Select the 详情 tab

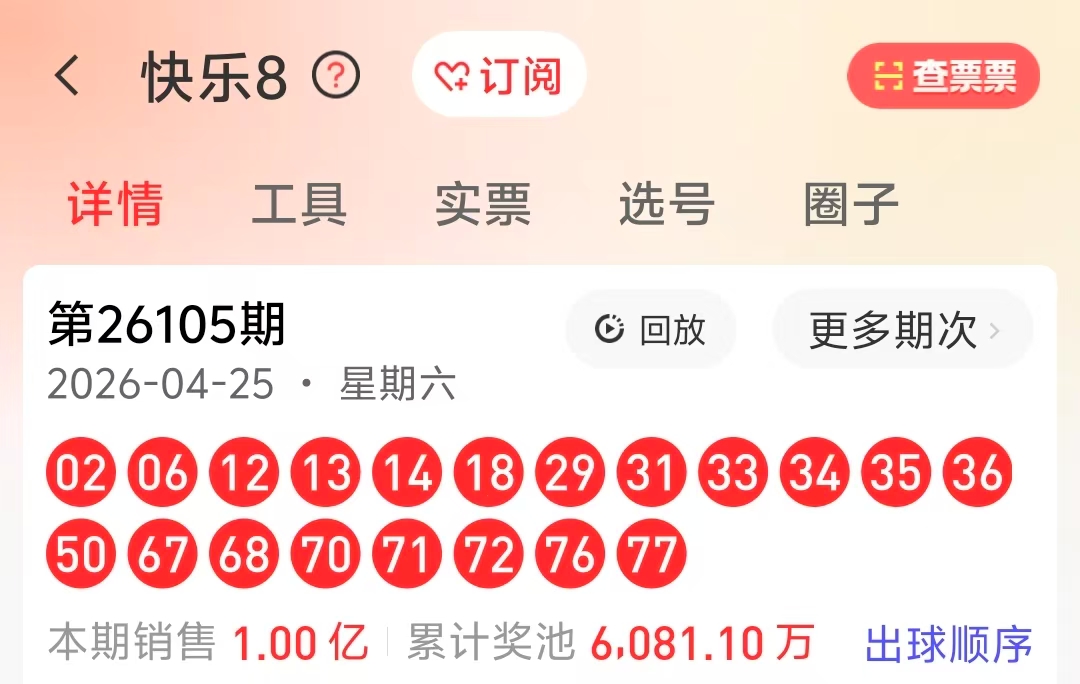click(x=115, y=204)
